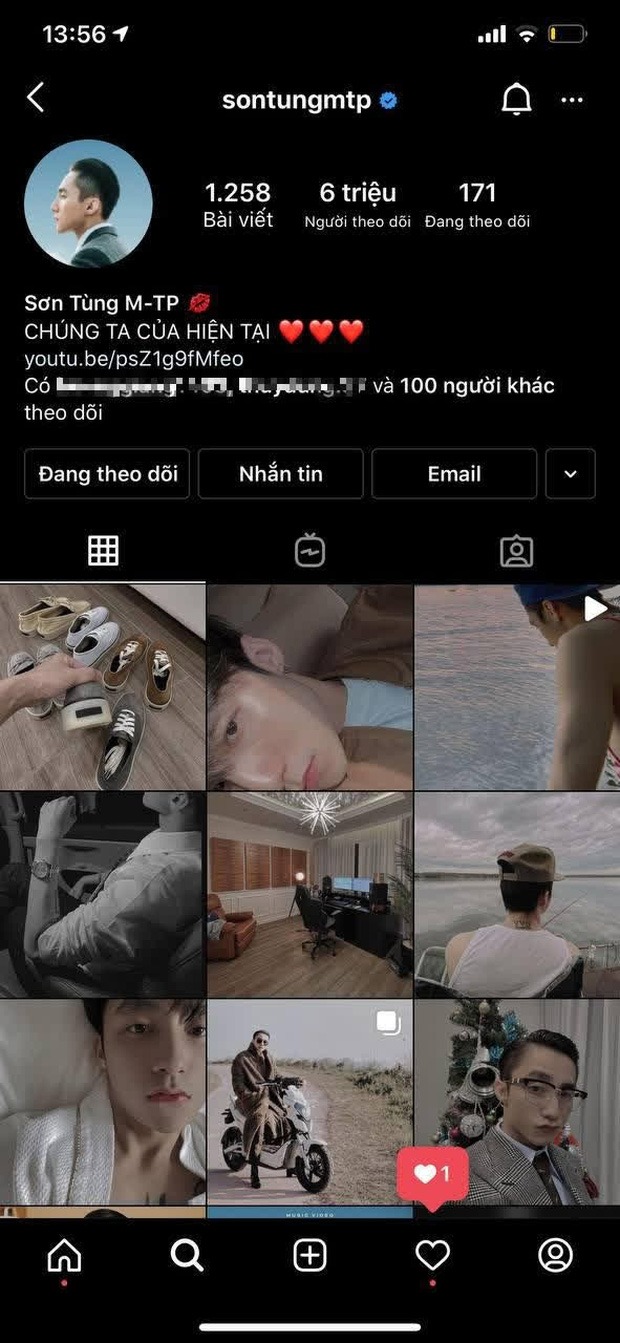
Task: Open the youtu.be/psZ1g9fMfeo link
Action: tap(134, 358)
